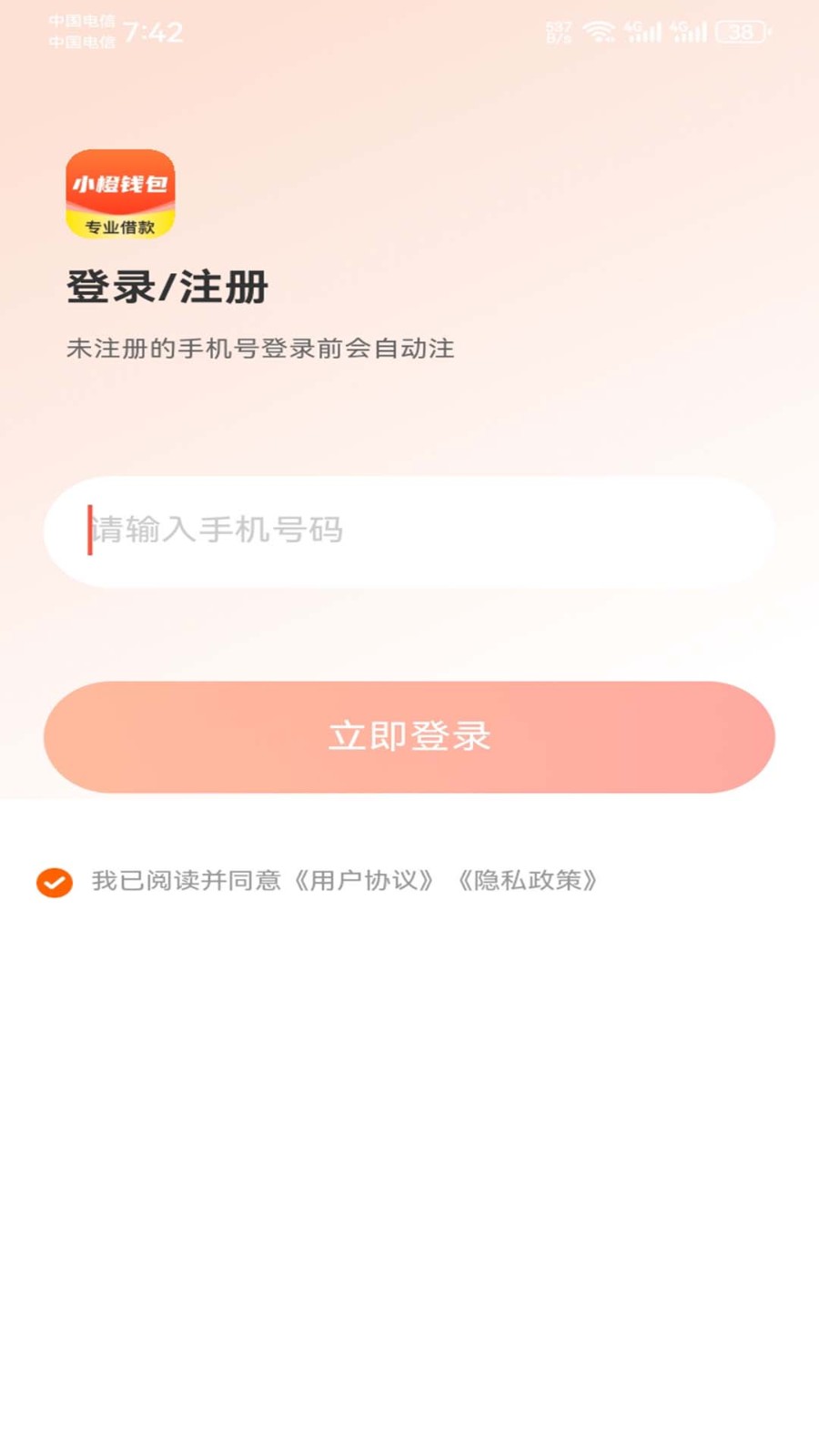Click the 专业借款 badge on app logo
Screen dimensions: 819x1456
(119, 224)
